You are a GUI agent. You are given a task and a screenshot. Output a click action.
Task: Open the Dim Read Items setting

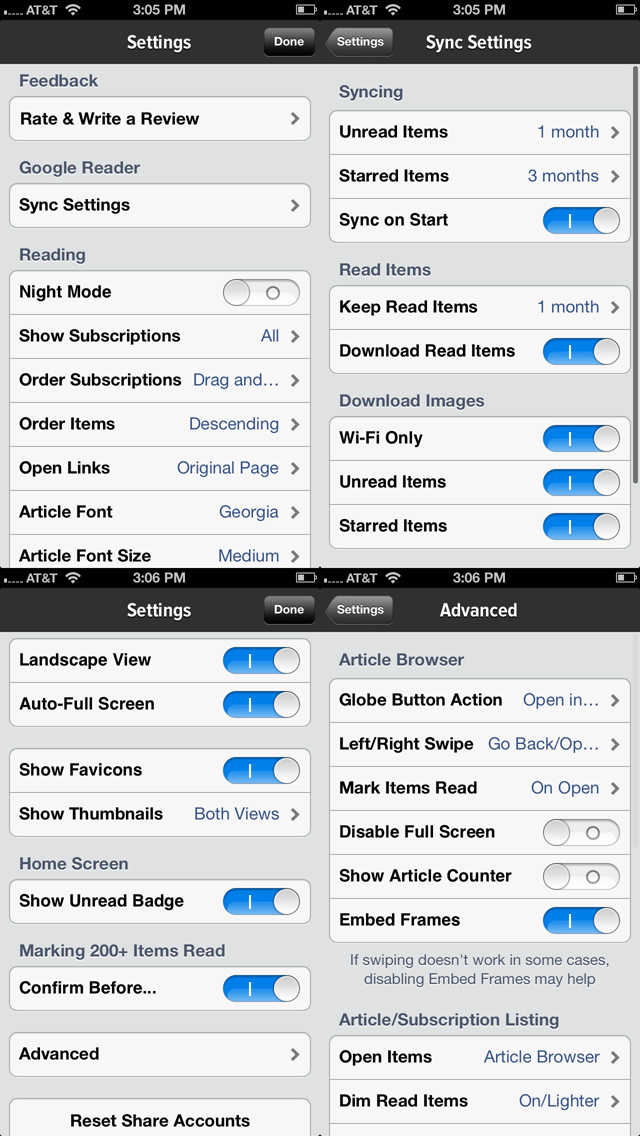tap(480, 1101)
